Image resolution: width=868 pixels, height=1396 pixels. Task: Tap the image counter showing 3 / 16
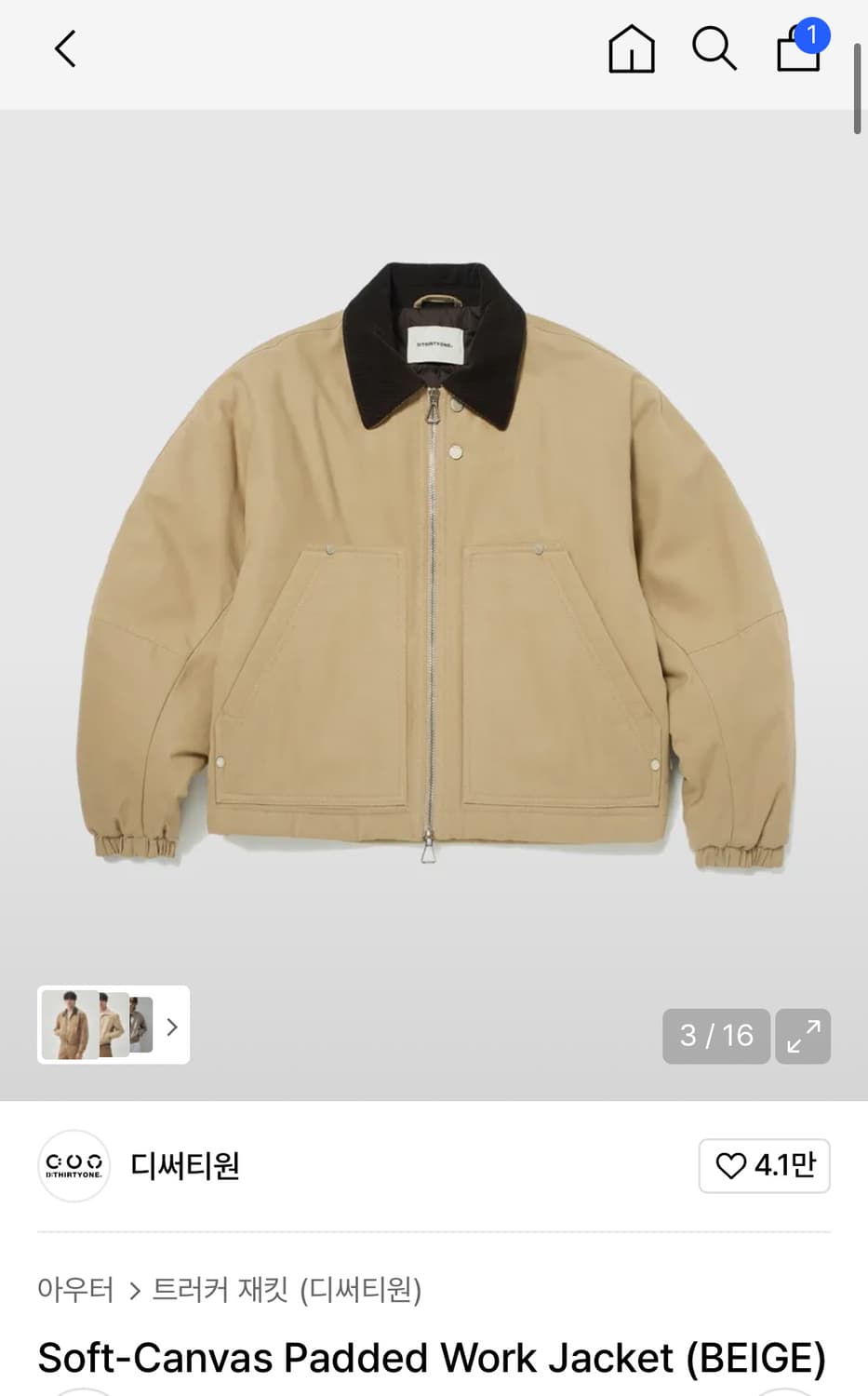pos(715,1036)
